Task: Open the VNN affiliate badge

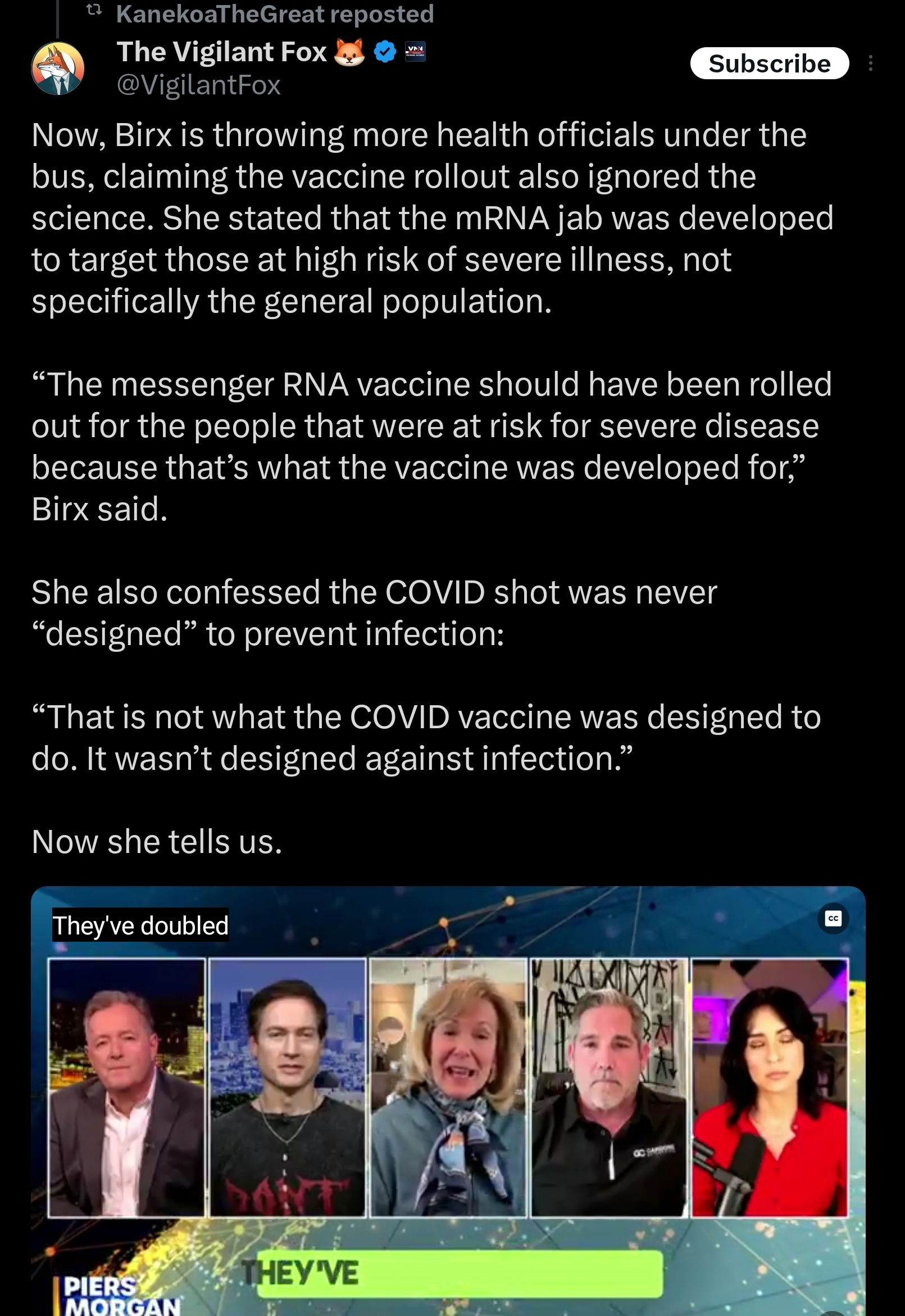Action: tap(415, 52)
